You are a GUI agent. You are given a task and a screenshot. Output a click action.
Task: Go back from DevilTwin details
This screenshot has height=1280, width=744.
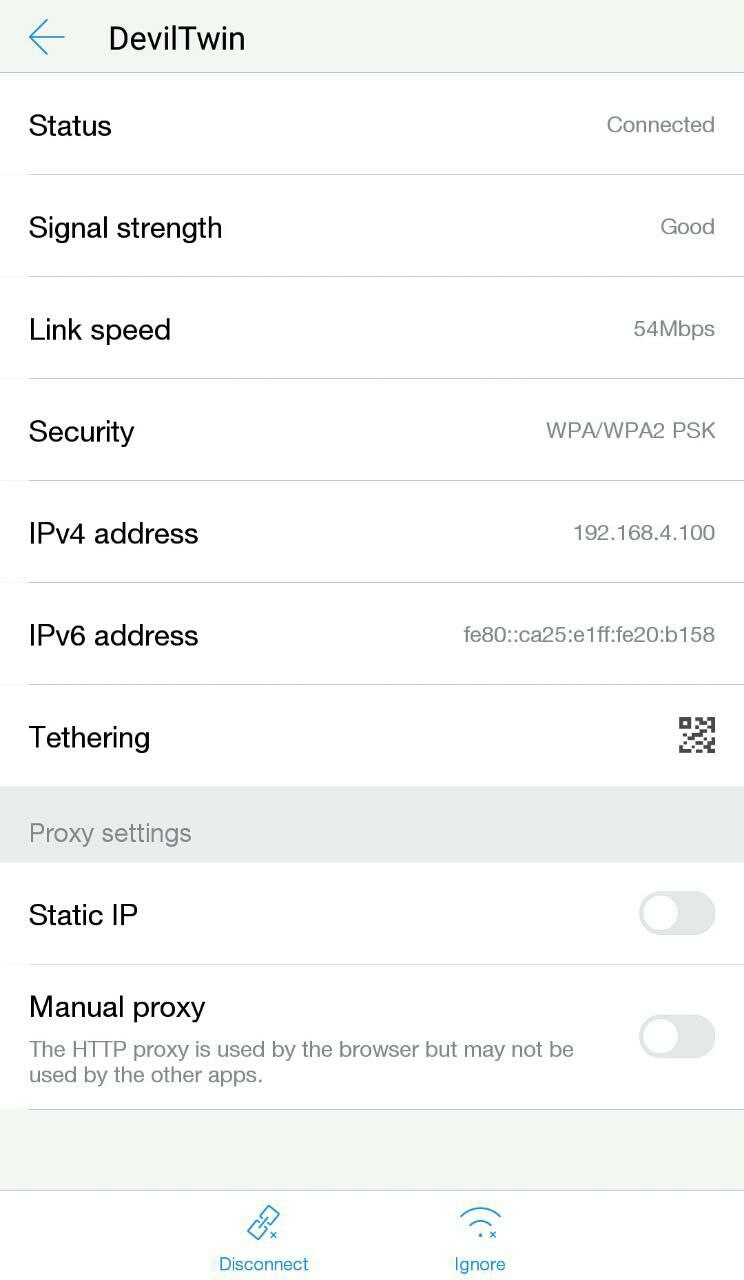[47, 38]
